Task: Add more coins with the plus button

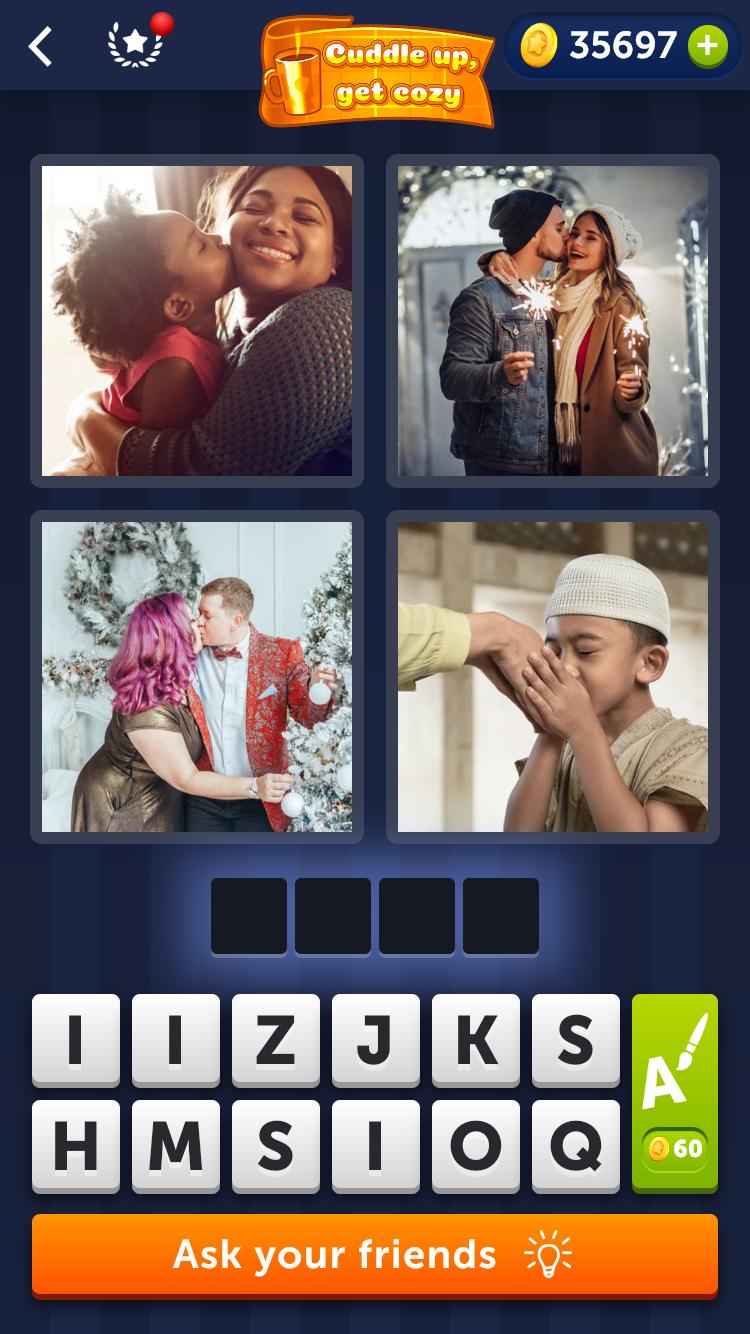Action: coord(707,45)
